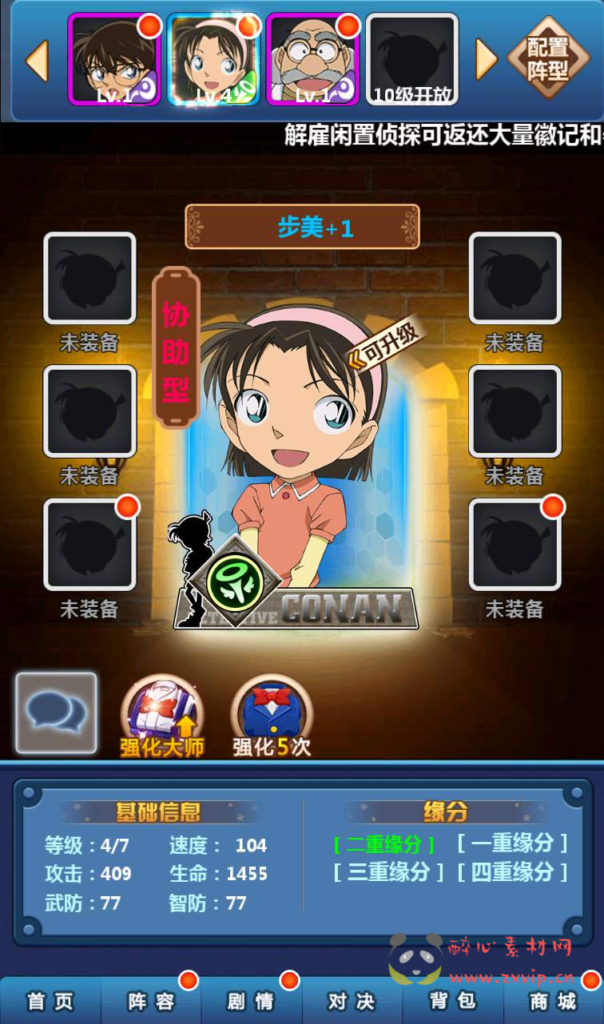The image size is (604, 1024).
Task: Switch to 对决 duel tab
Action: coord(352,1002)
